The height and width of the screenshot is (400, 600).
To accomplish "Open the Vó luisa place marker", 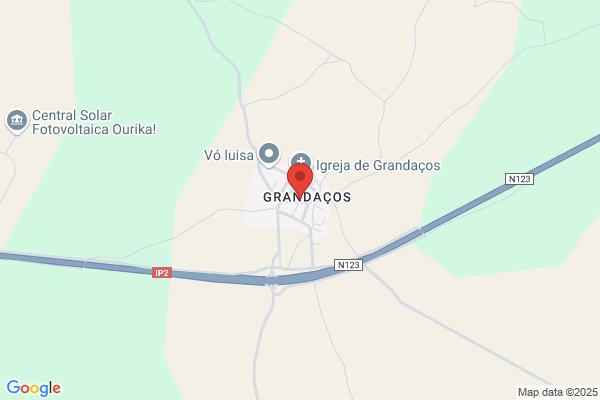I will [269, 155].
